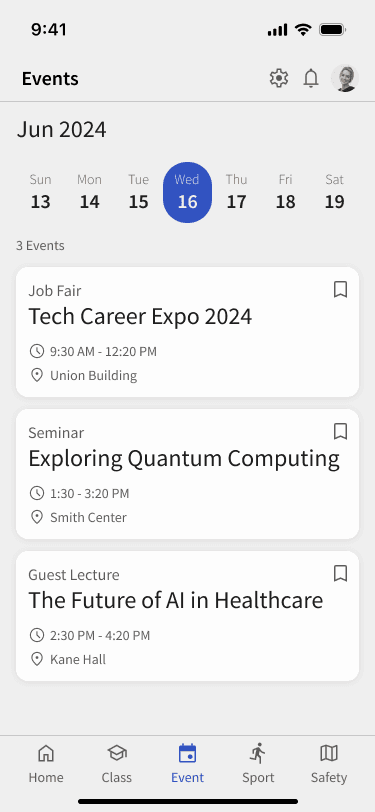Open the notifications bell

click(x=311, y=79)
